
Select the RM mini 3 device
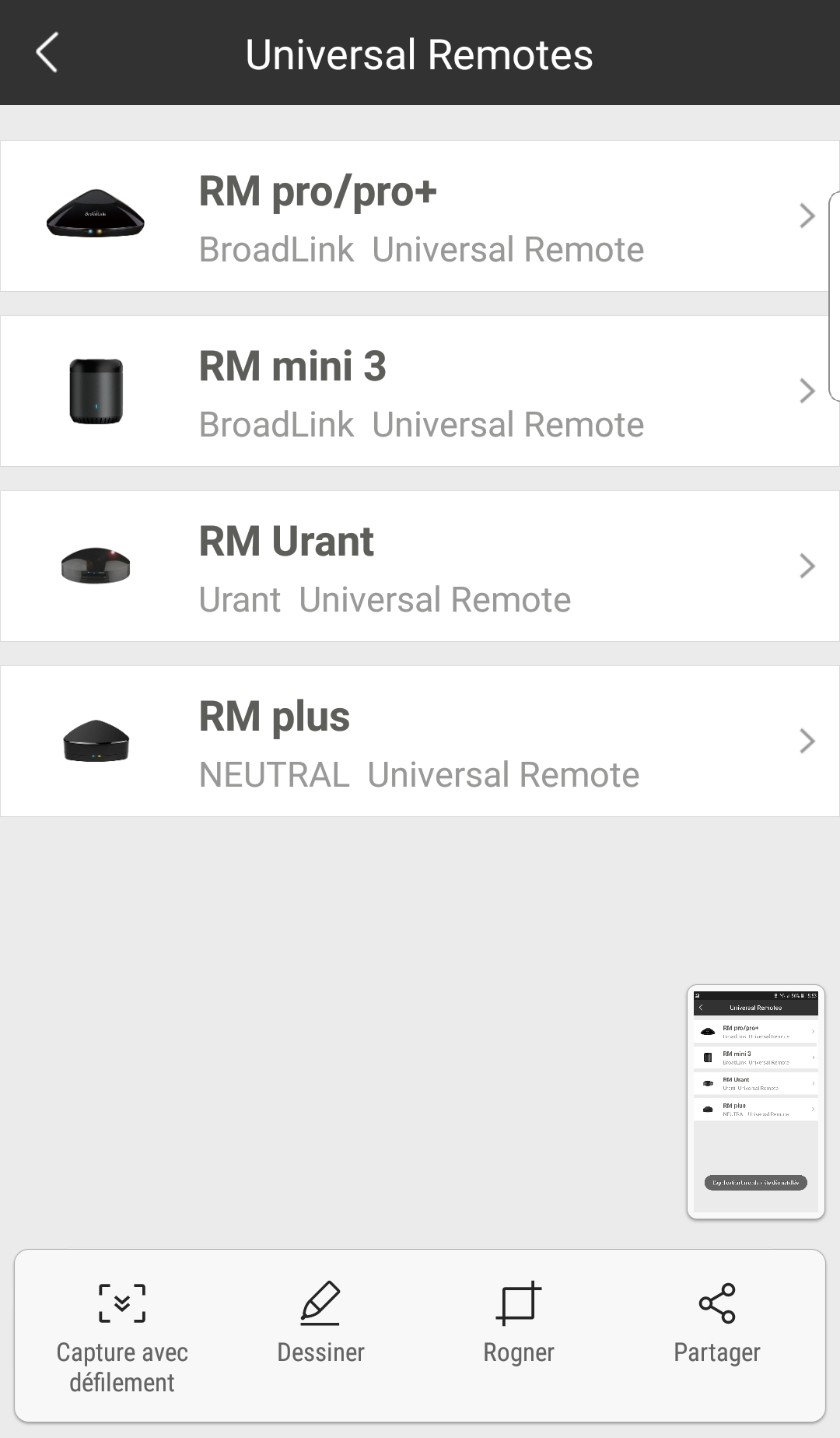pos(420,391)
